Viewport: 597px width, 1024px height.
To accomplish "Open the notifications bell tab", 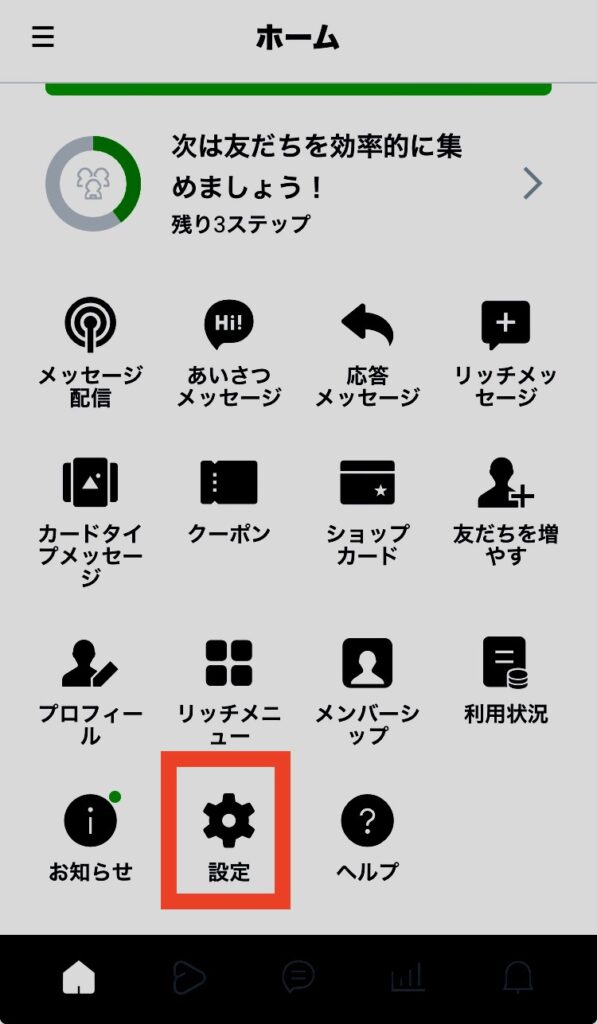I will [x=518, y=978].
